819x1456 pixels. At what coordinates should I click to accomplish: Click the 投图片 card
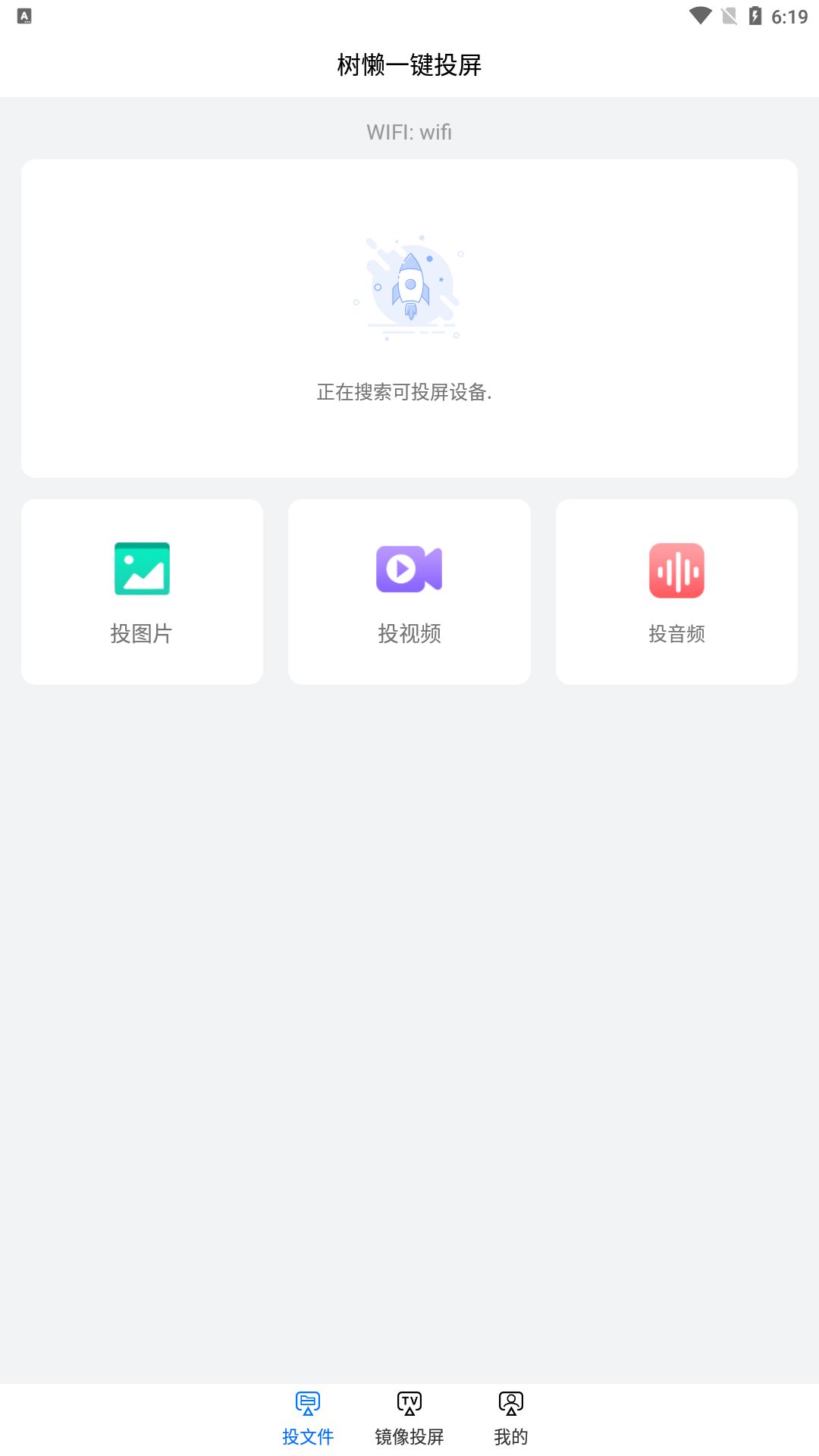pyautogui.click(x=142, y=591)
